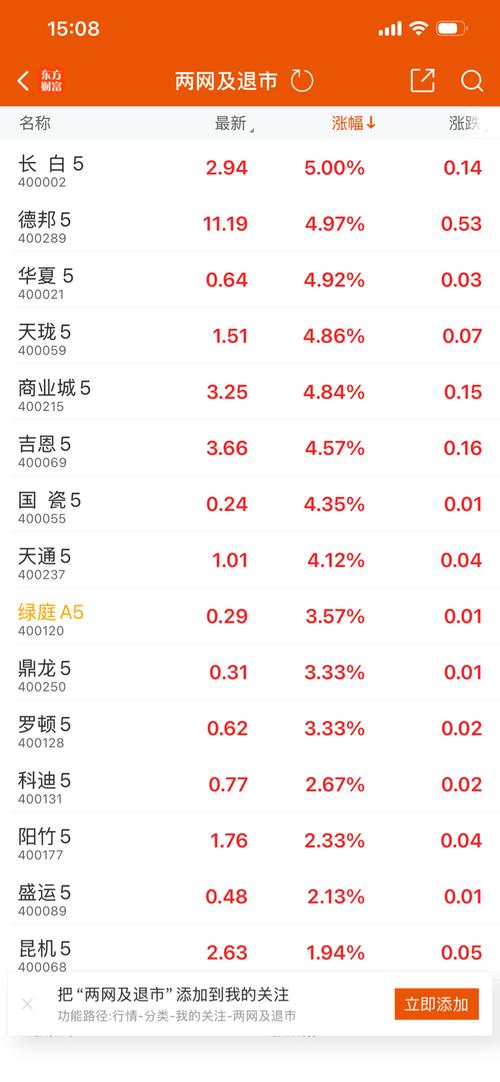Select the 鼎龙5 stock

[250, 672]
